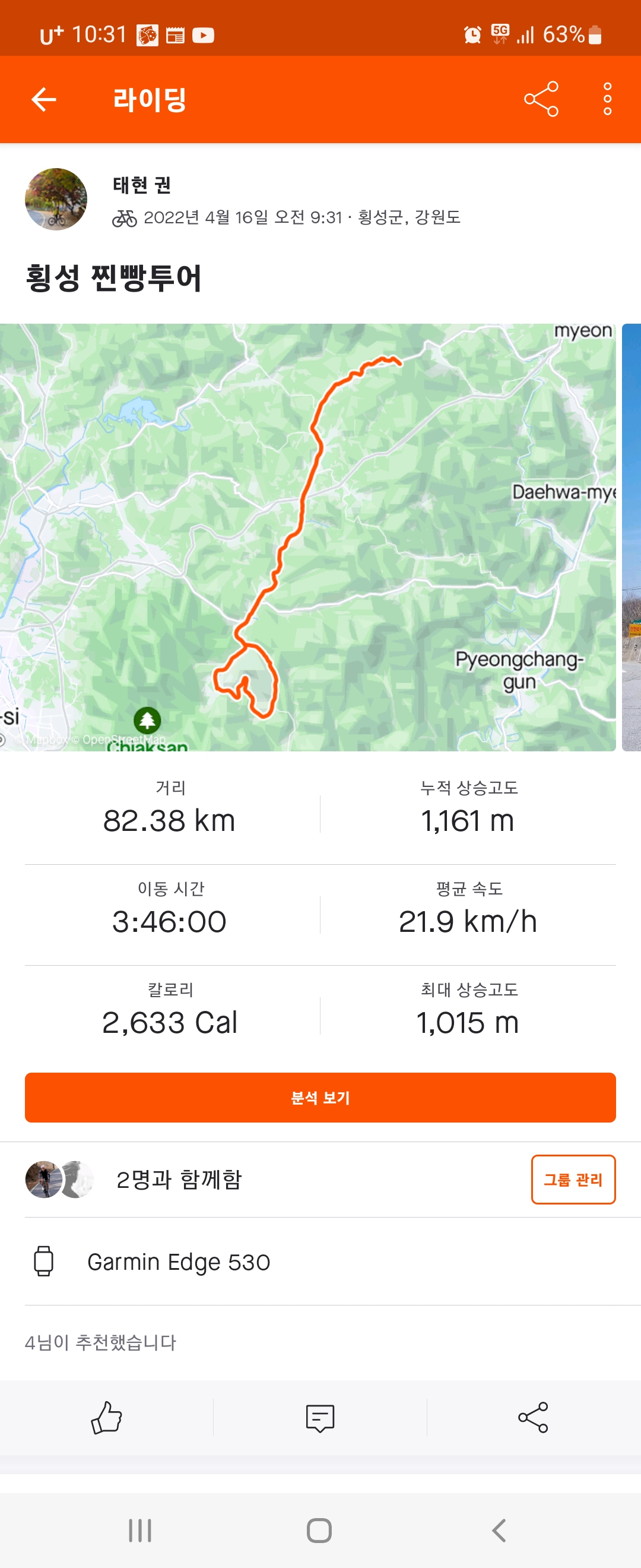Open the ride photo beside the map

[x=632, y=537]
